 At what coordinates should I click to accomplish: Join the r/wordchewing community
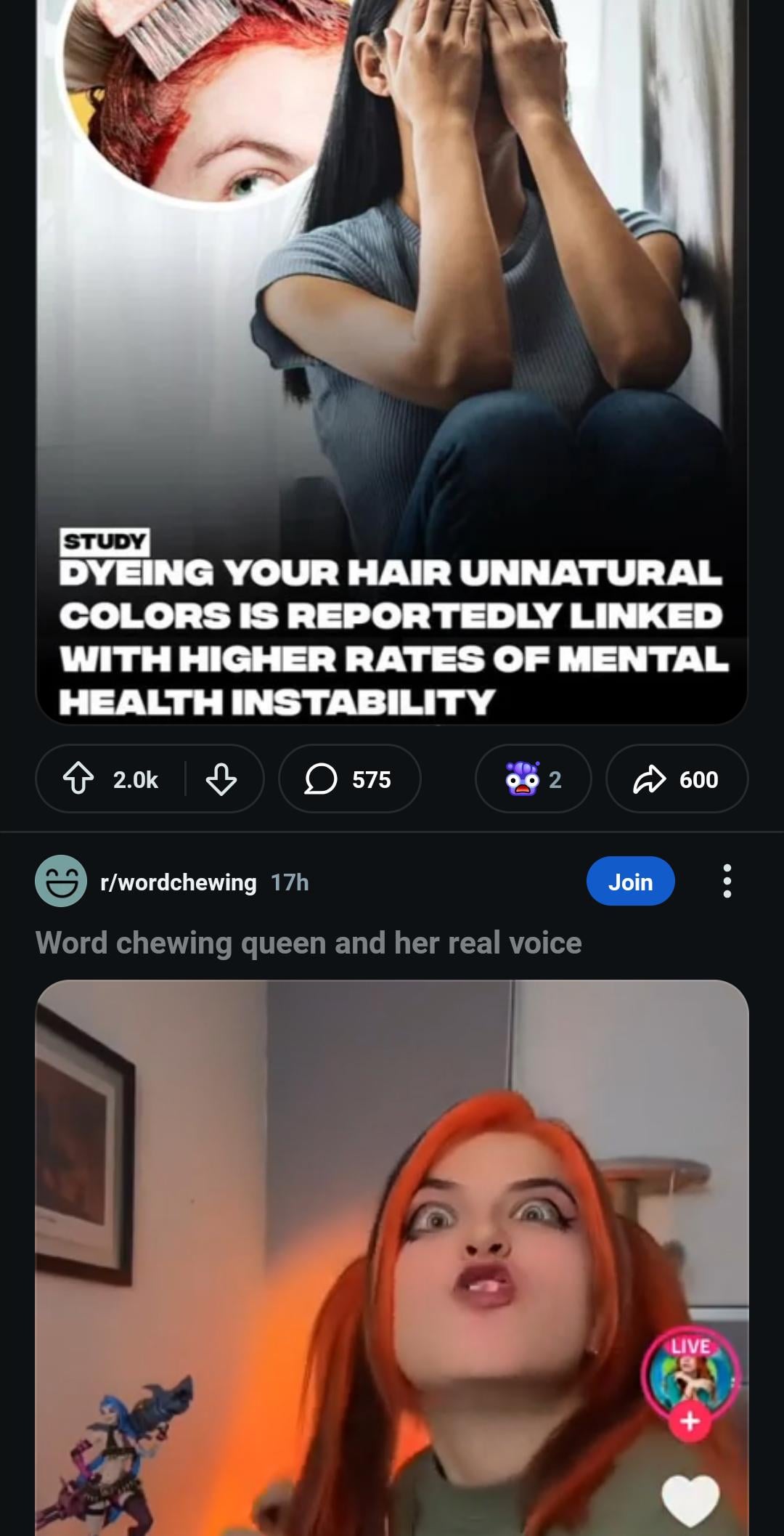point(630,882)
